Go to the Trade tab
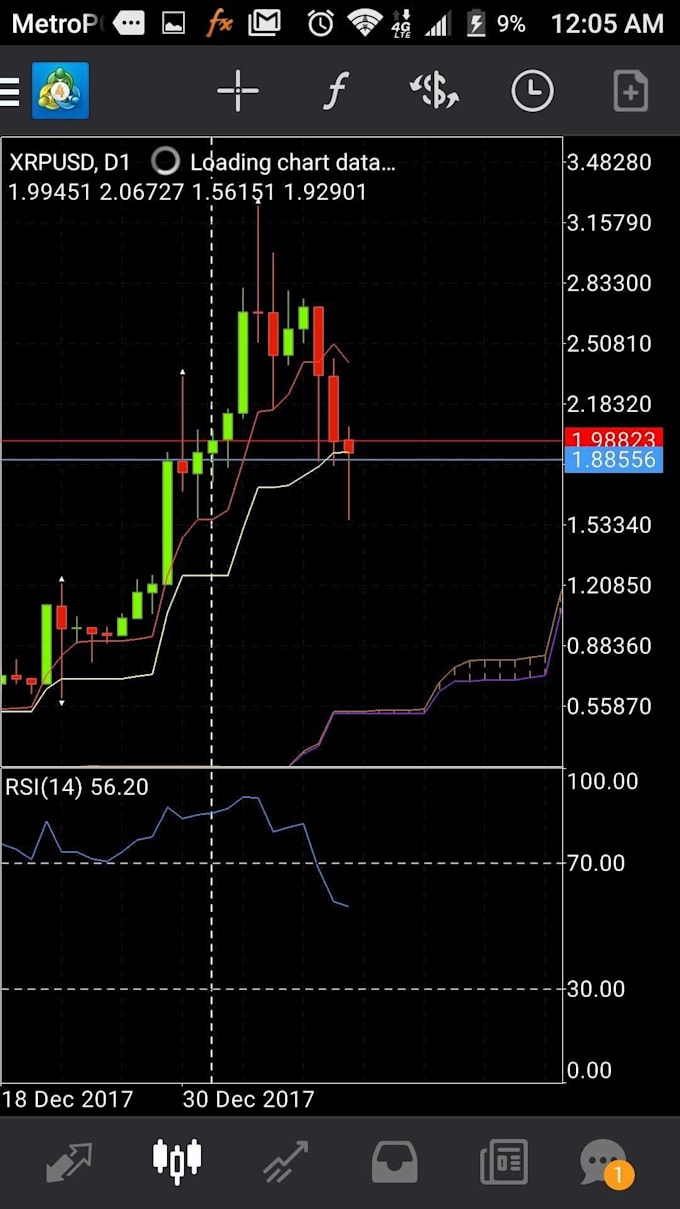Image resolution: width=680 pixels, height=1209 pixels. click(286, 1161)
